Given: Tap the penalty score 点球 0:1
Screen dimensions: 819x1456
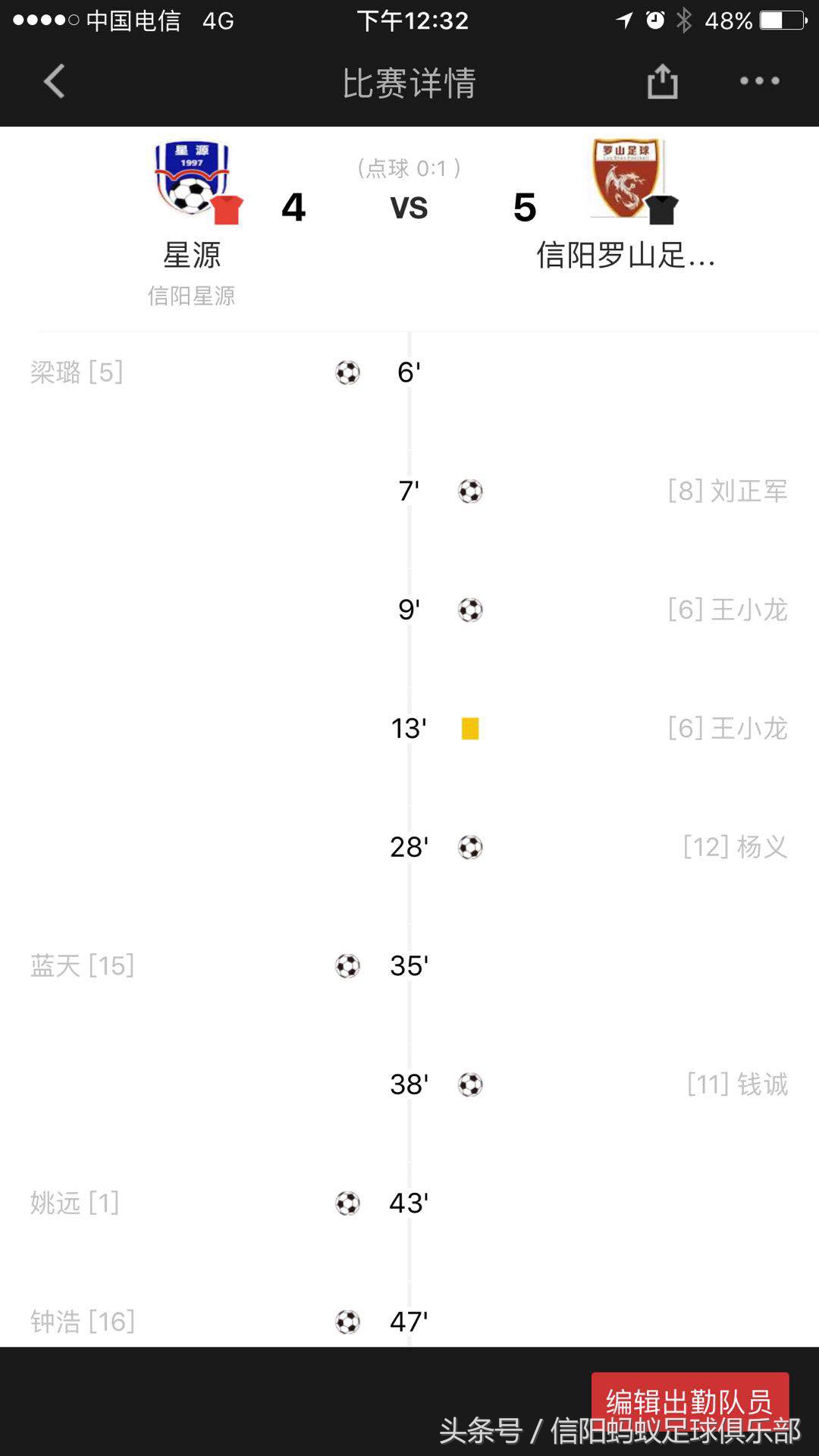Looking at the screenshot, I should 409,168.
